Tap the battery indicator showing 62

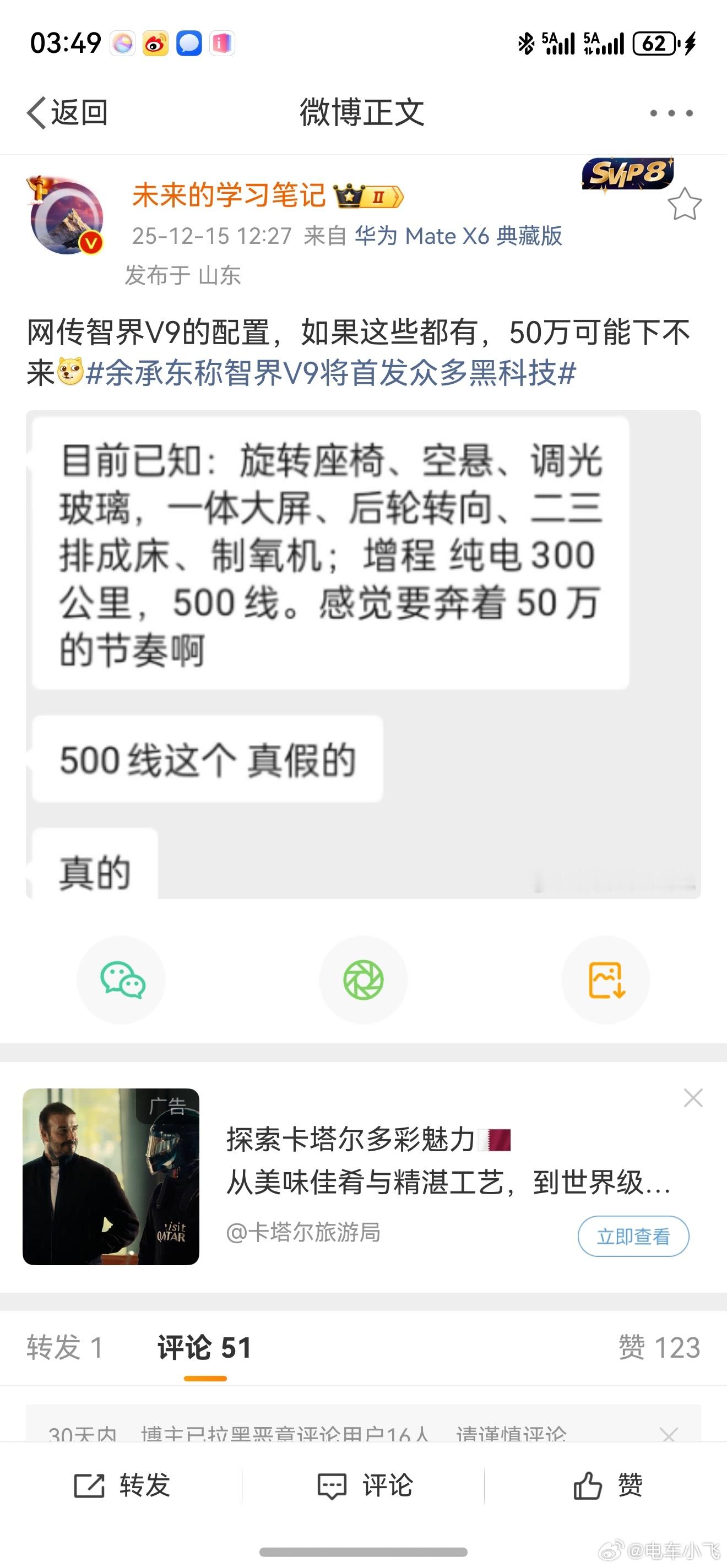pyautogui.click(x=654, y=42)
